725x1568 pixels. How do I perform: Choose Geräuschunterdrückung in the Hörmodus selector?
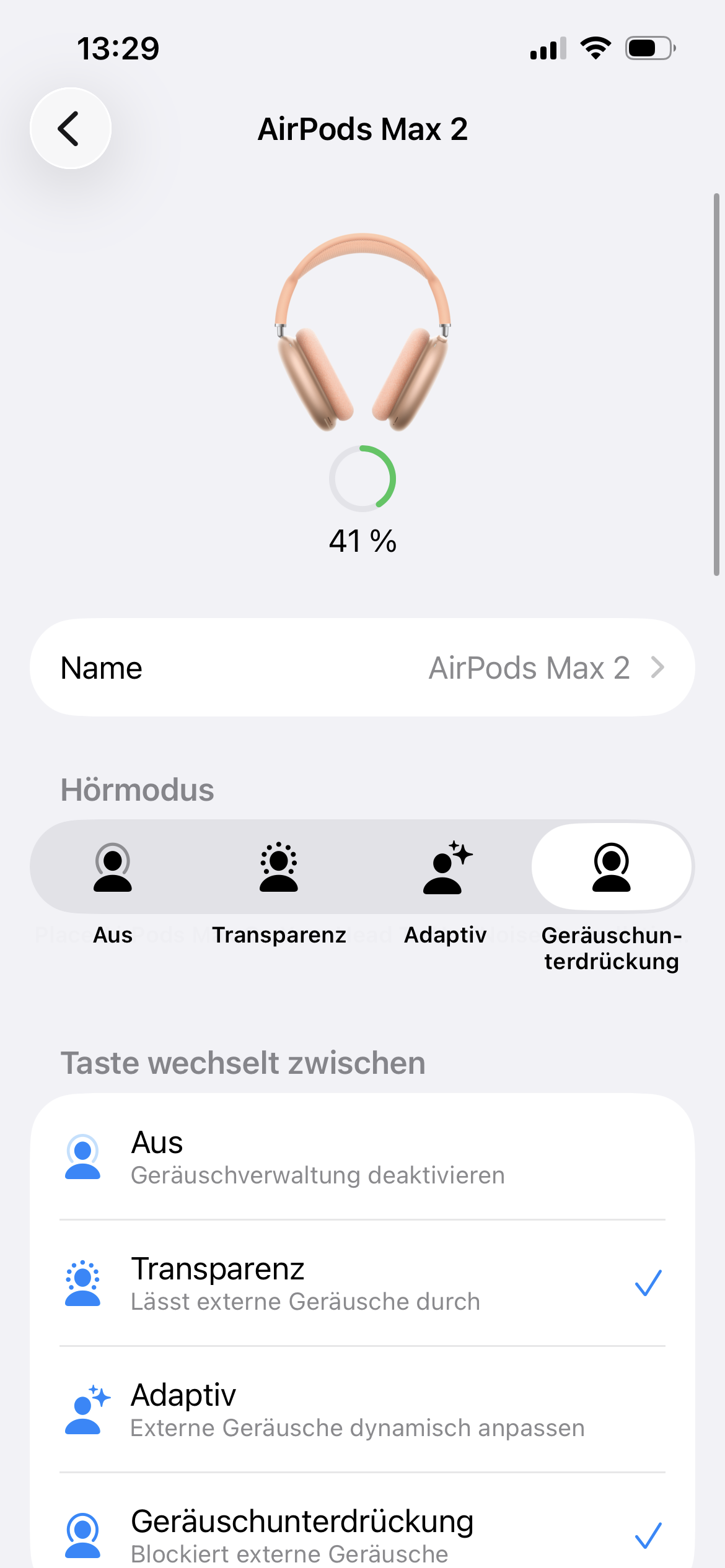pos(612,867)
